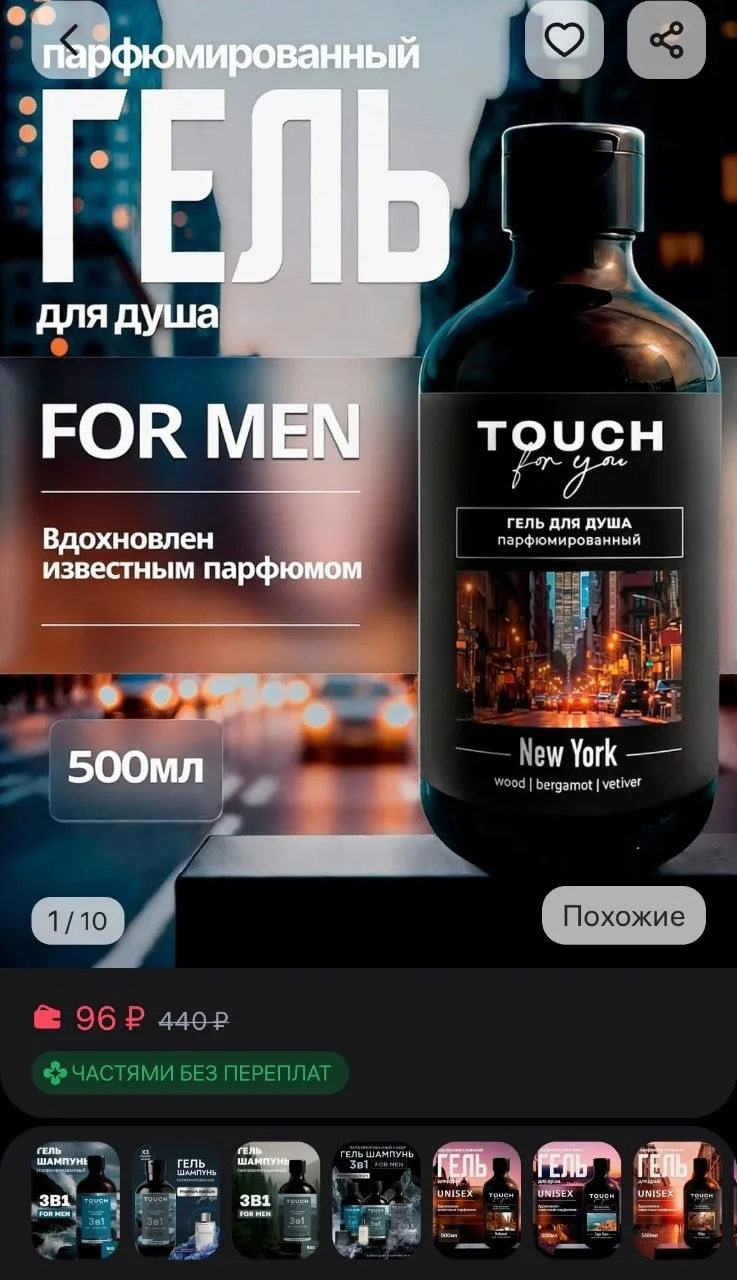737x1280 pixels.
Task: Select the X3 Premium Edition gel-shampoo variant
Action: 177,1200
